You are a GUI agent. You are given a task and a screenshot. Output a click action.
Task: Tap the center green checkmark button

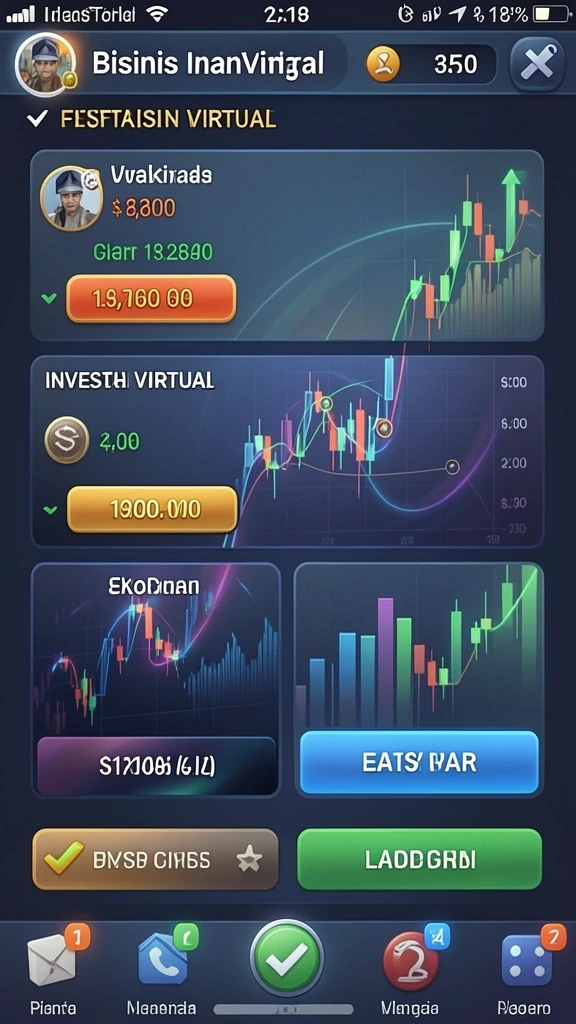[287, 958]
